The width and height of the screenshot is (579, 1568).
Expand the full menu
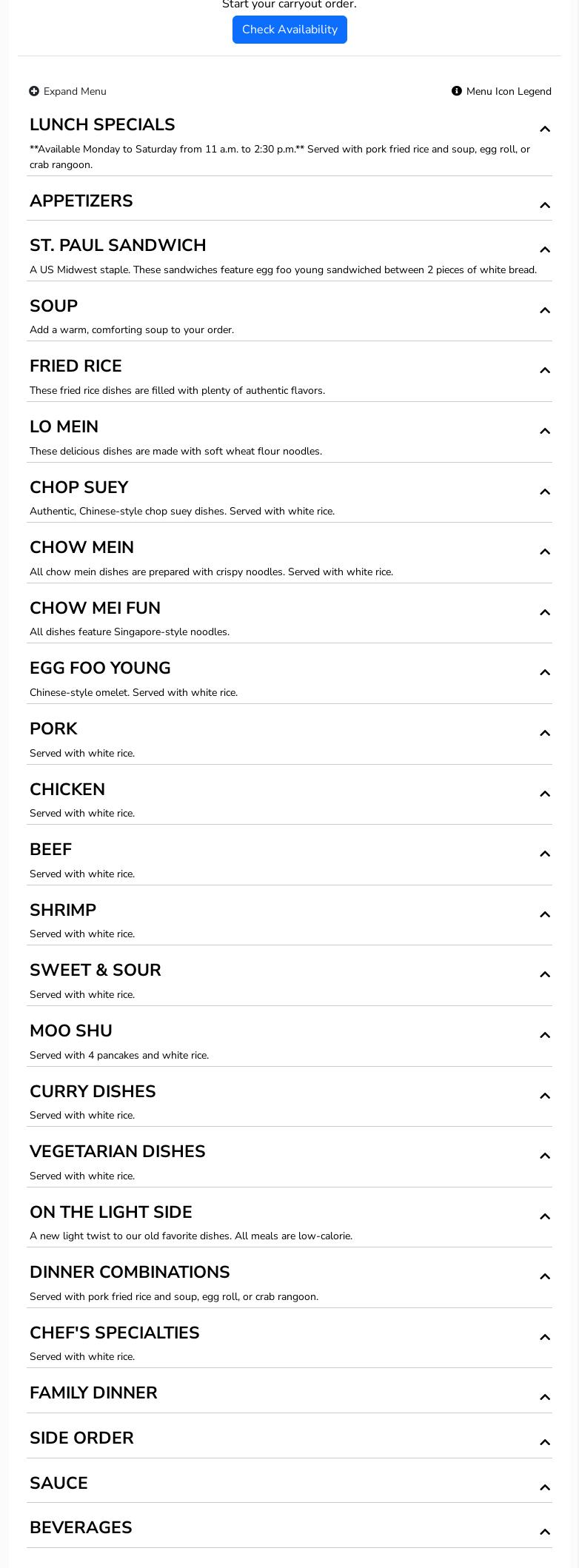coord(68,92)
